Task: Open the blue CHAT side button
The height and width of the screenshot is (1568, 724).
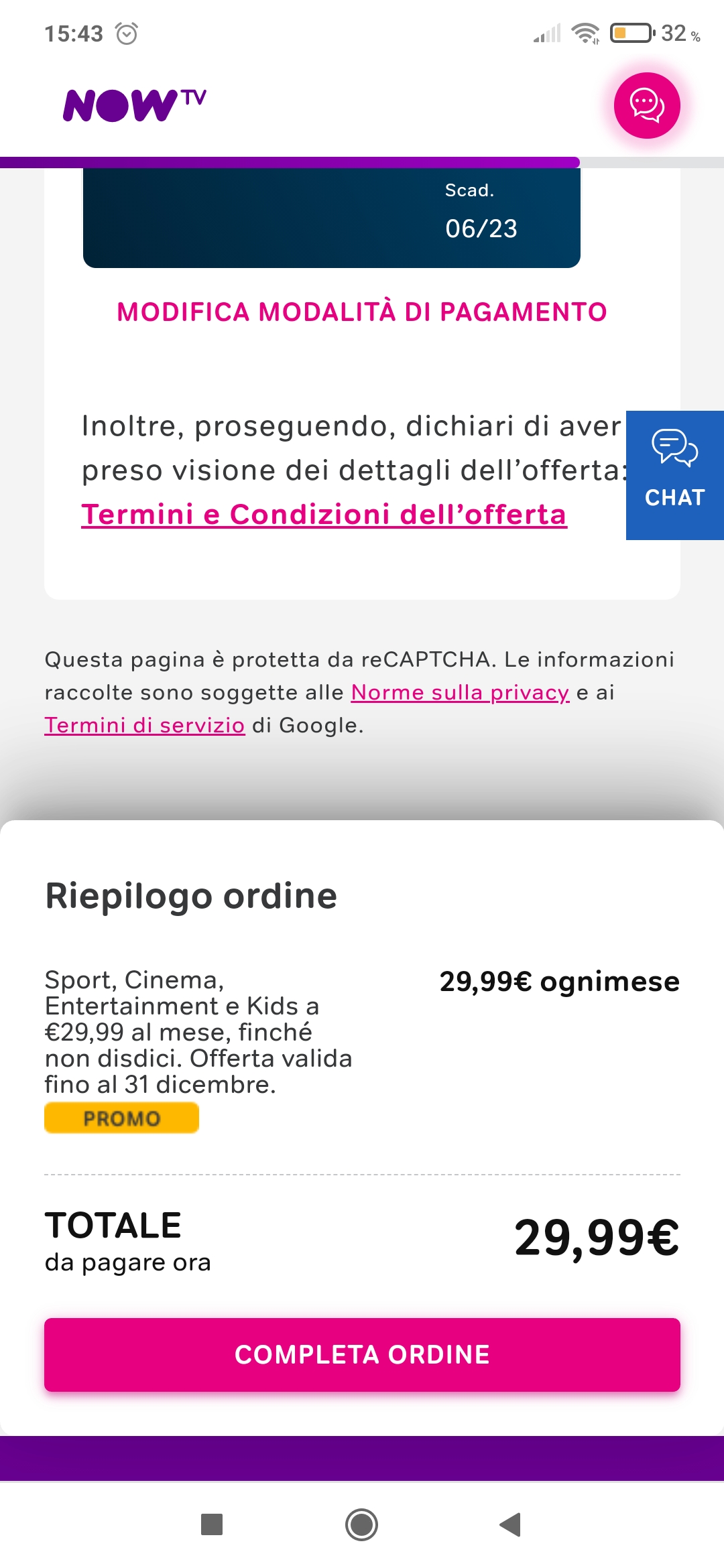Action: [x=675, y=475]
